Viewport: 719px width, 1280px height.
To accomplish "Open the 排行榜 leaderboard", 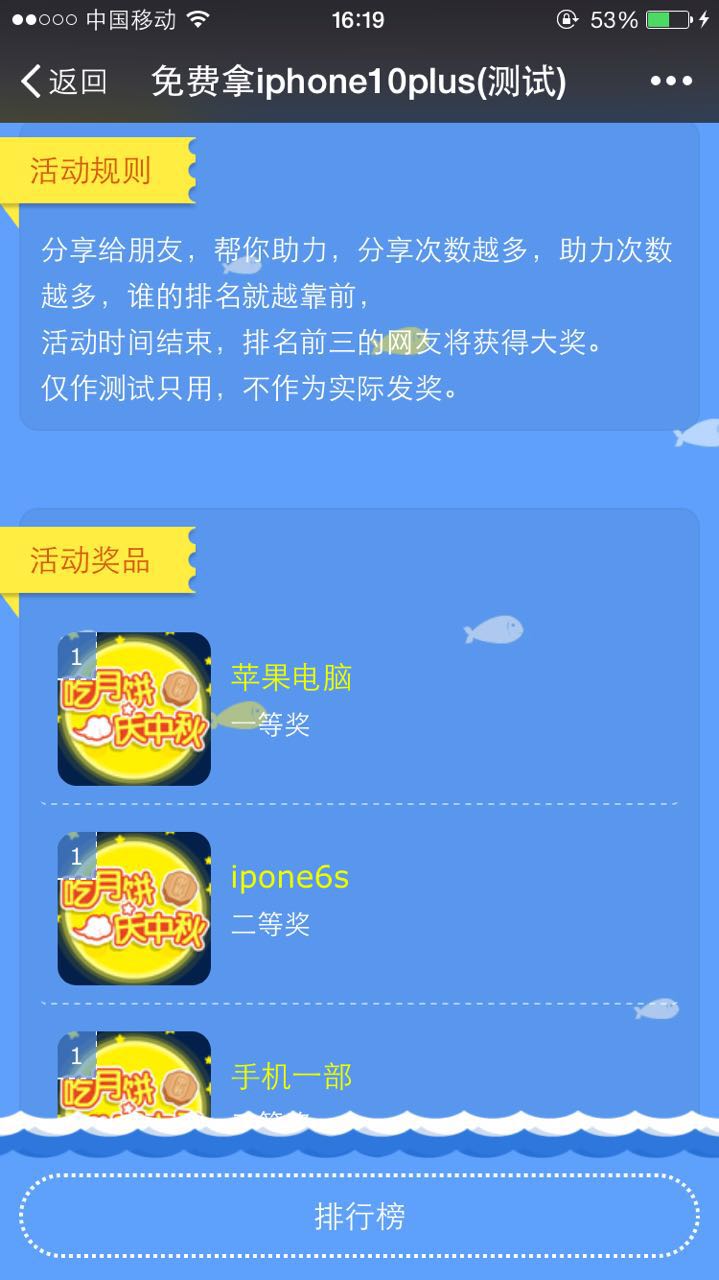I will tap(359, 1217).
